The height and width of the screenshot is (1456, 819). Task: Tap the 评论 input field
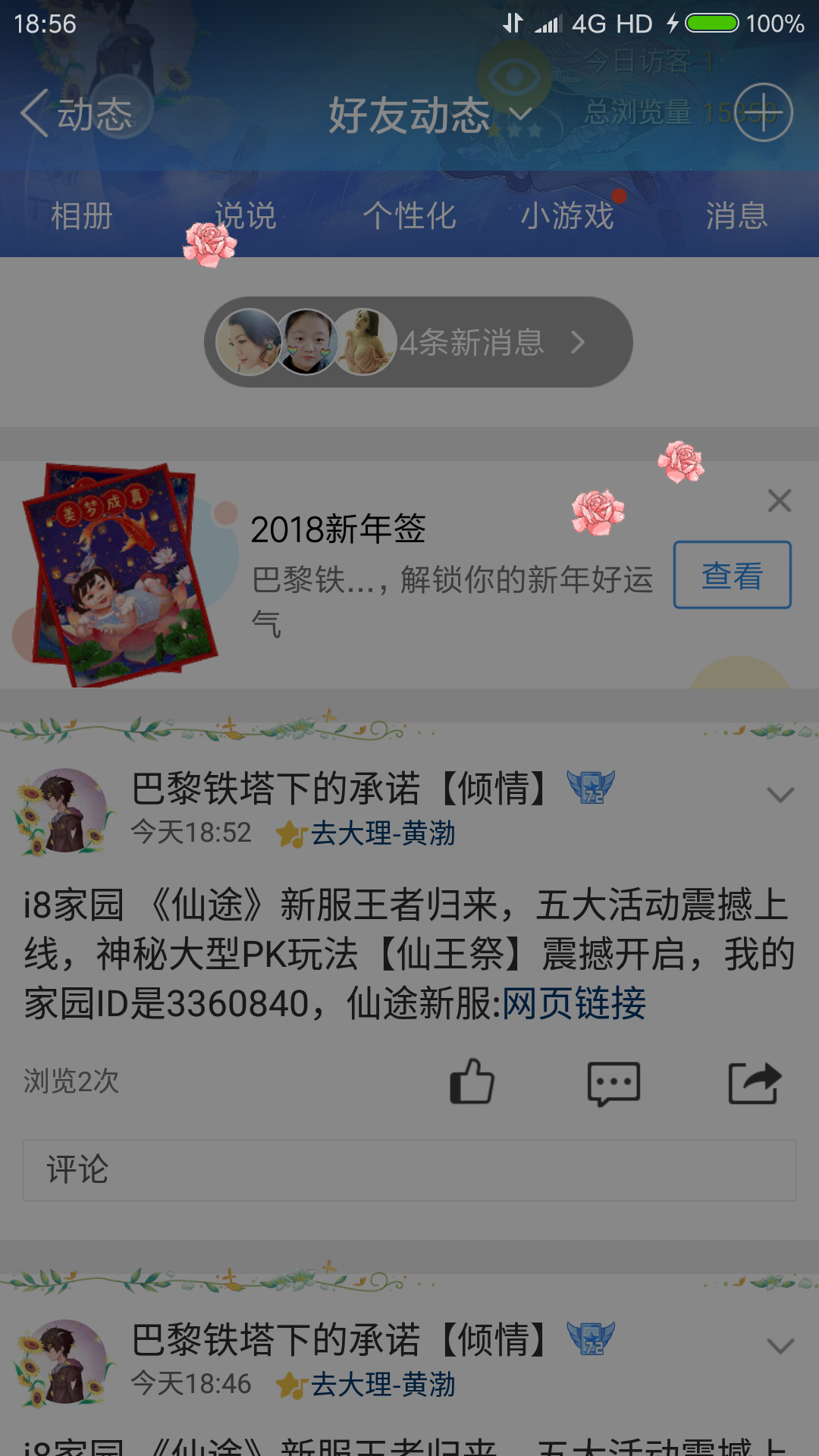pyautogui.click(x=409, y=1170)
